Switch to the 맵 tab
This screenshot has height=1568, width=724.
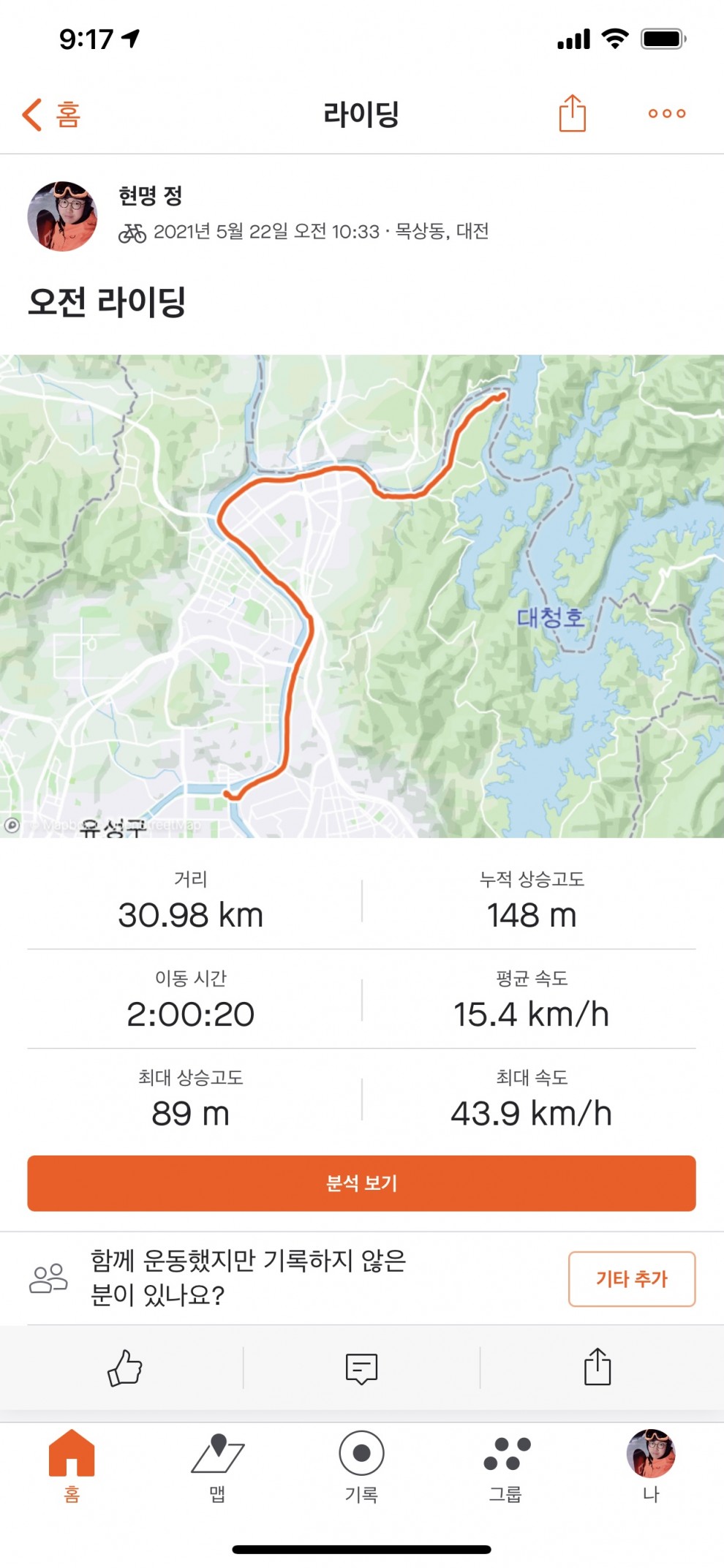pos(217,1466)
